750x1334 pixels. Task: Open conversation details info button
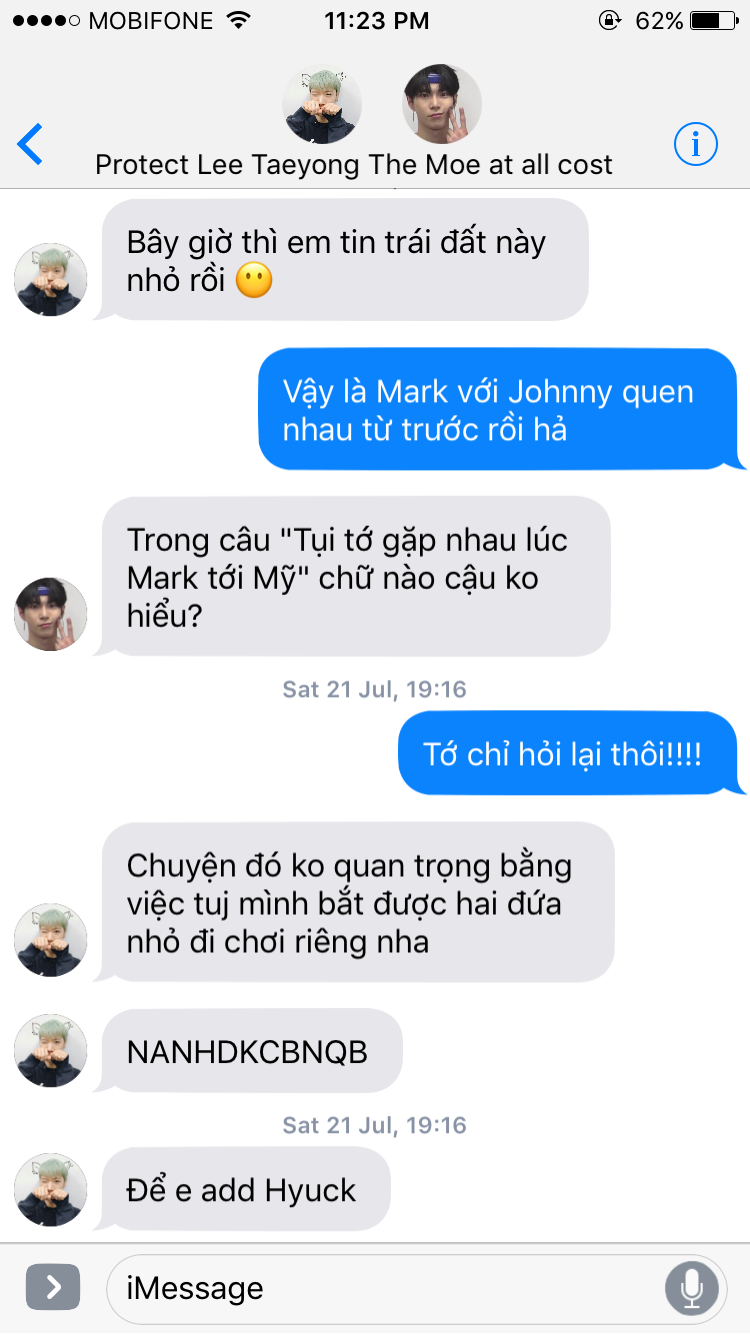(695, 145)
